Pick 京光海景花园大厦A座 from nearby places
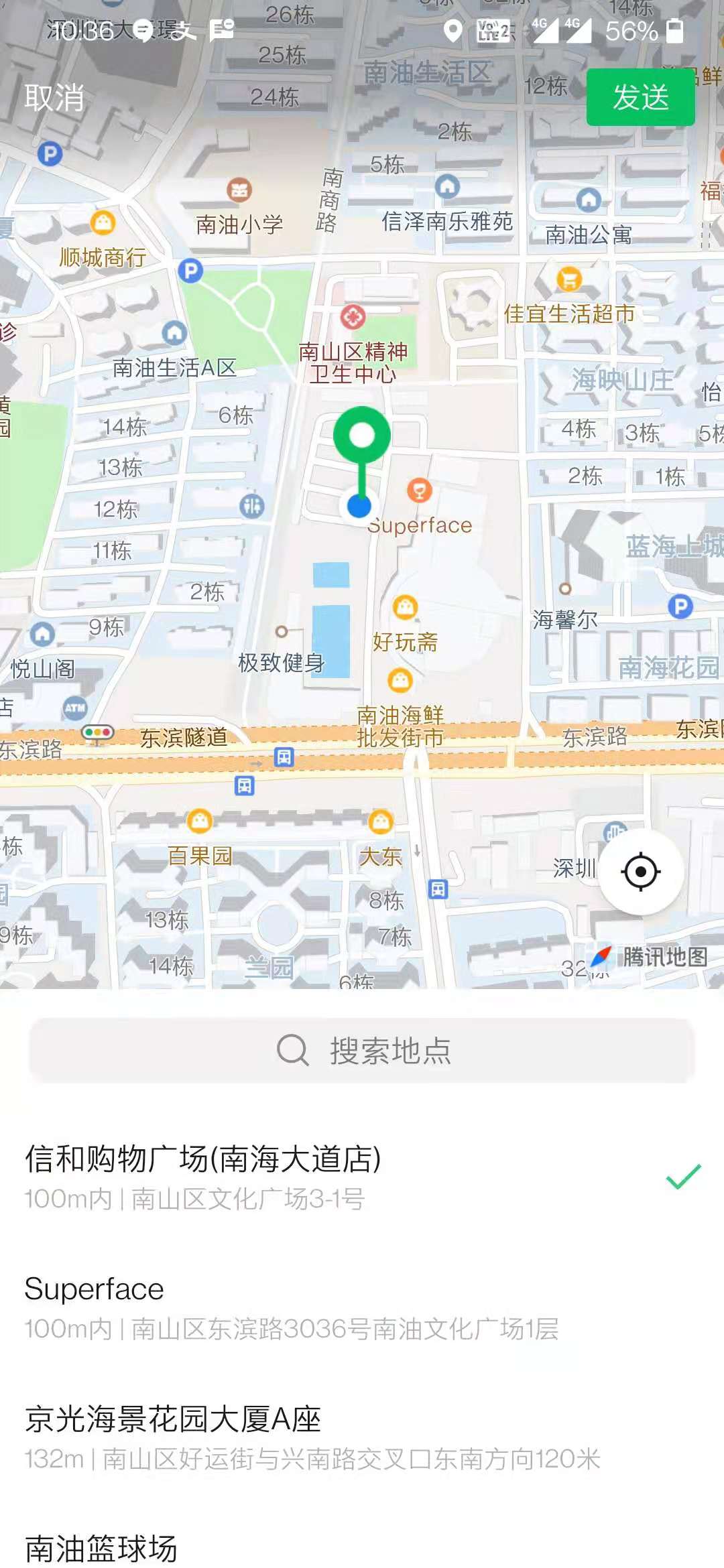 [362, 1437]
